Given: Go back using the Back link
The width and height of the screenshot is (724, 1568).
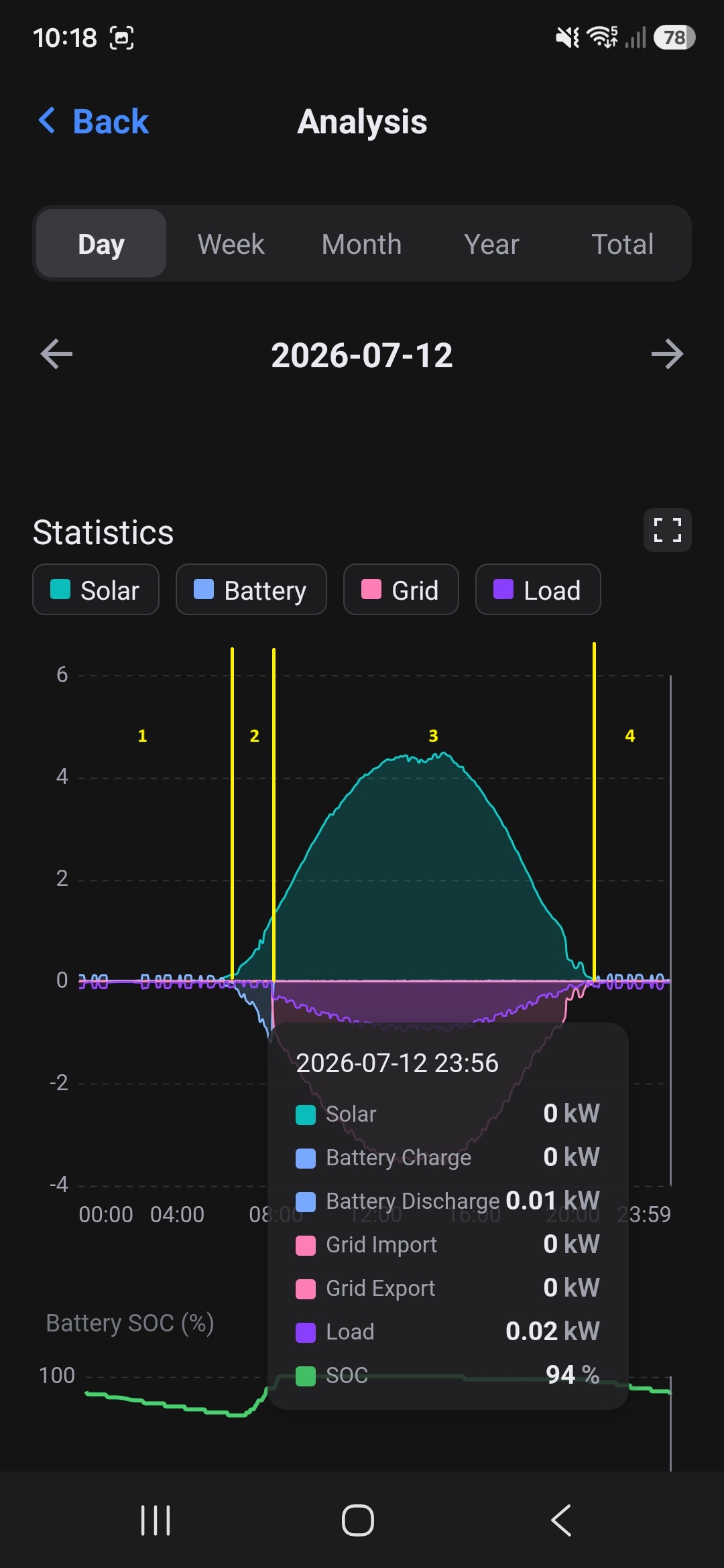Looking at the screenshot, I should click(94, 121).
